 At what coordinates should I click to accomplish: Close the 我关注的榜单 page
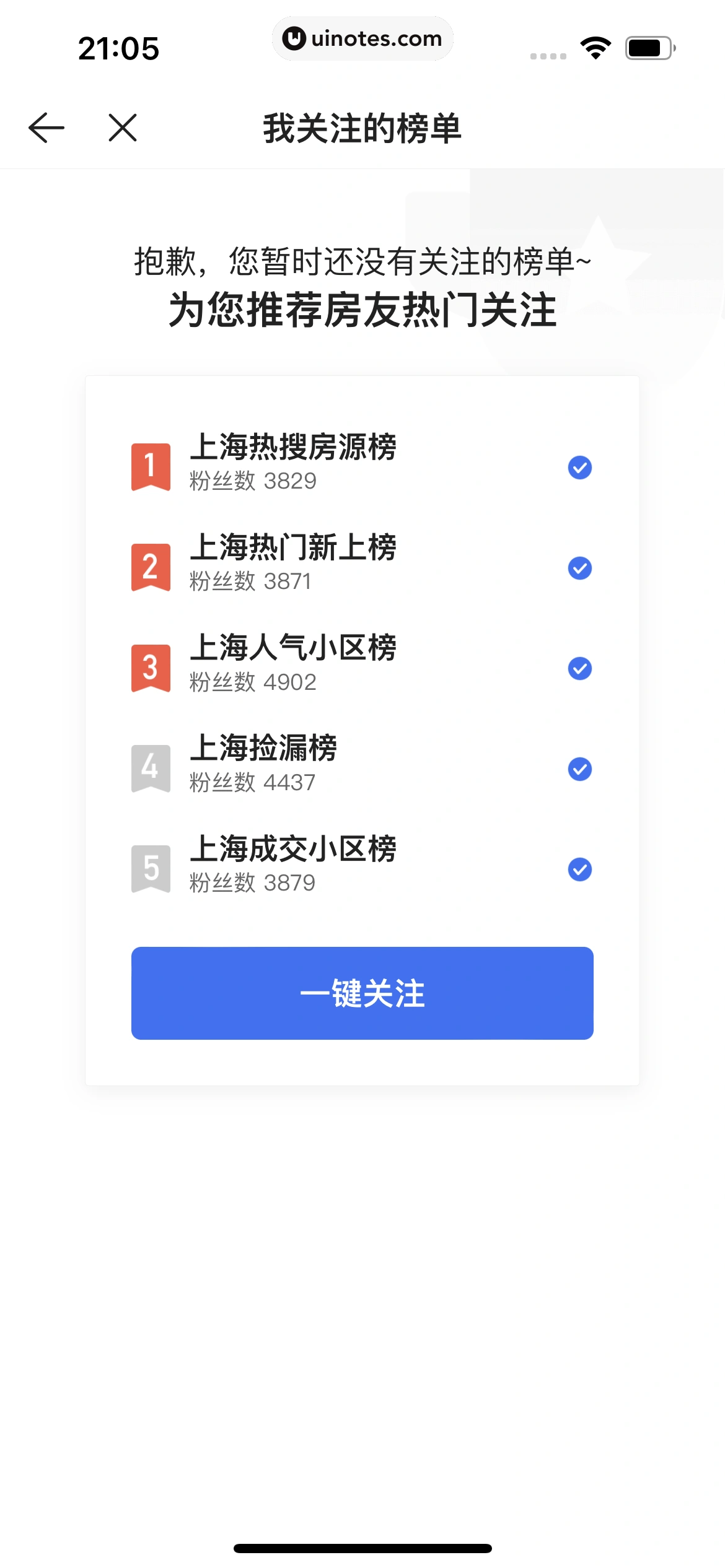[123, 128]
